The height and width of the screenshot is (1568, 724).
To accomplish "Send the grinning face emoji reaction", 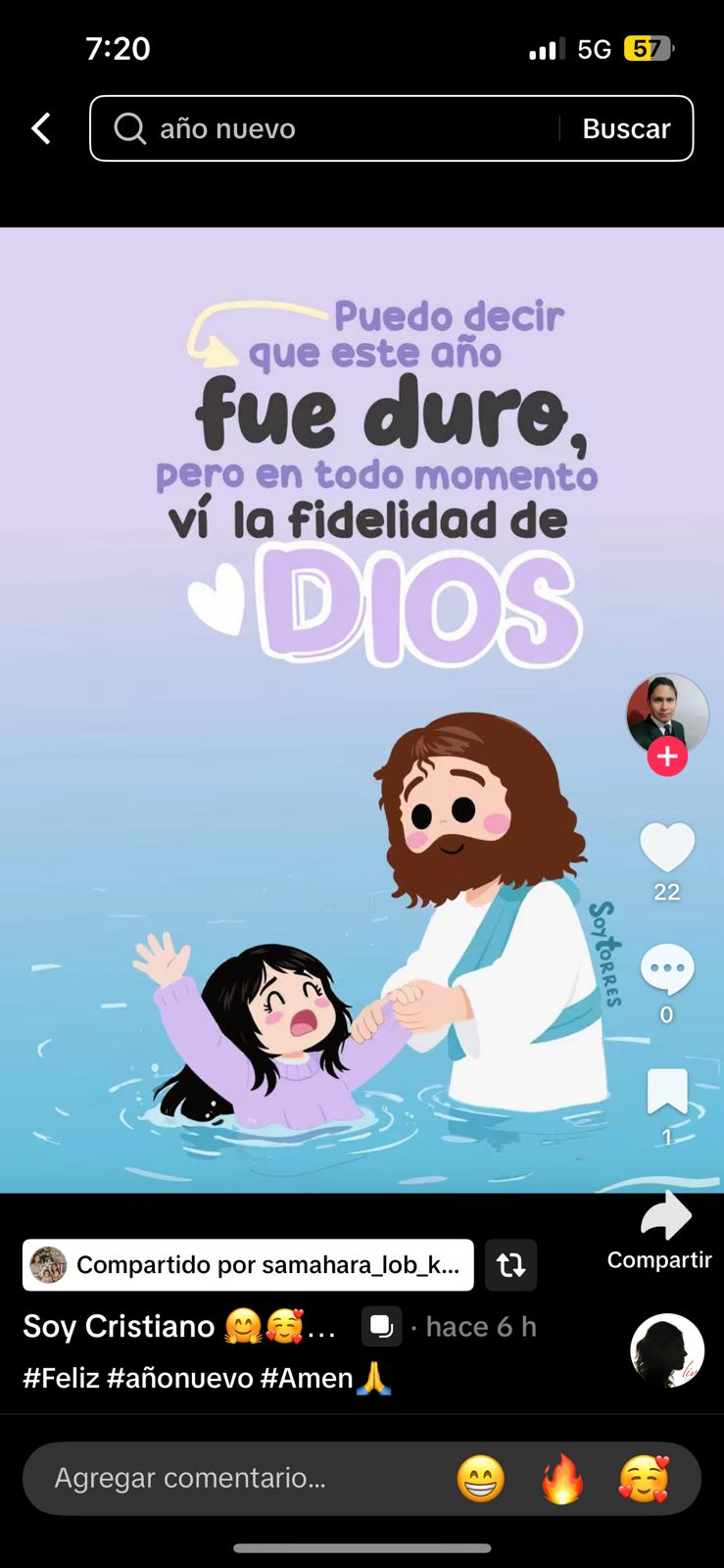I will (x=481, y=1479).
